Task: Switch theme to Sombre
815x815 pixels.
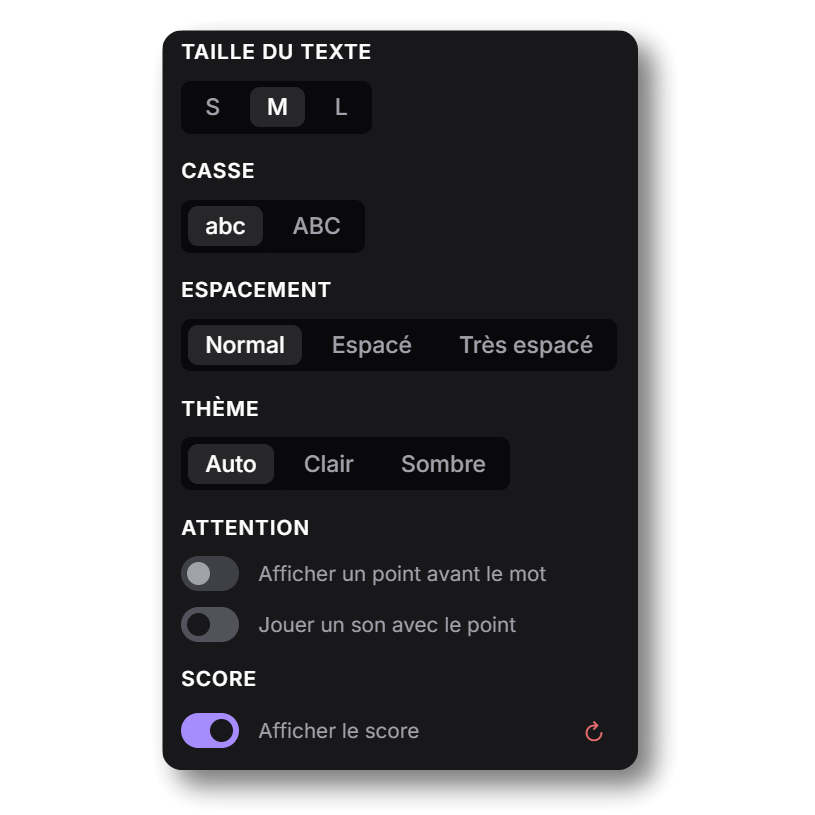Action: point(443,464)
